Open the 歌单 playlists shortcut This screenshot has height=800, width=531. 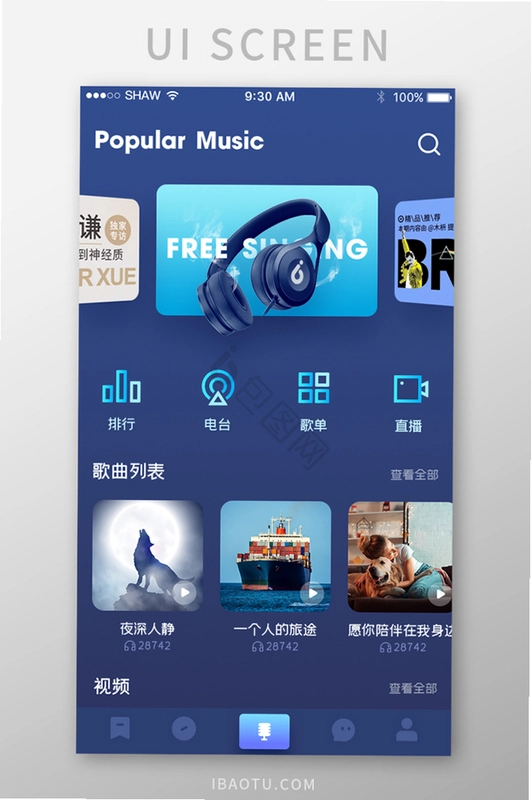point(313,402)
